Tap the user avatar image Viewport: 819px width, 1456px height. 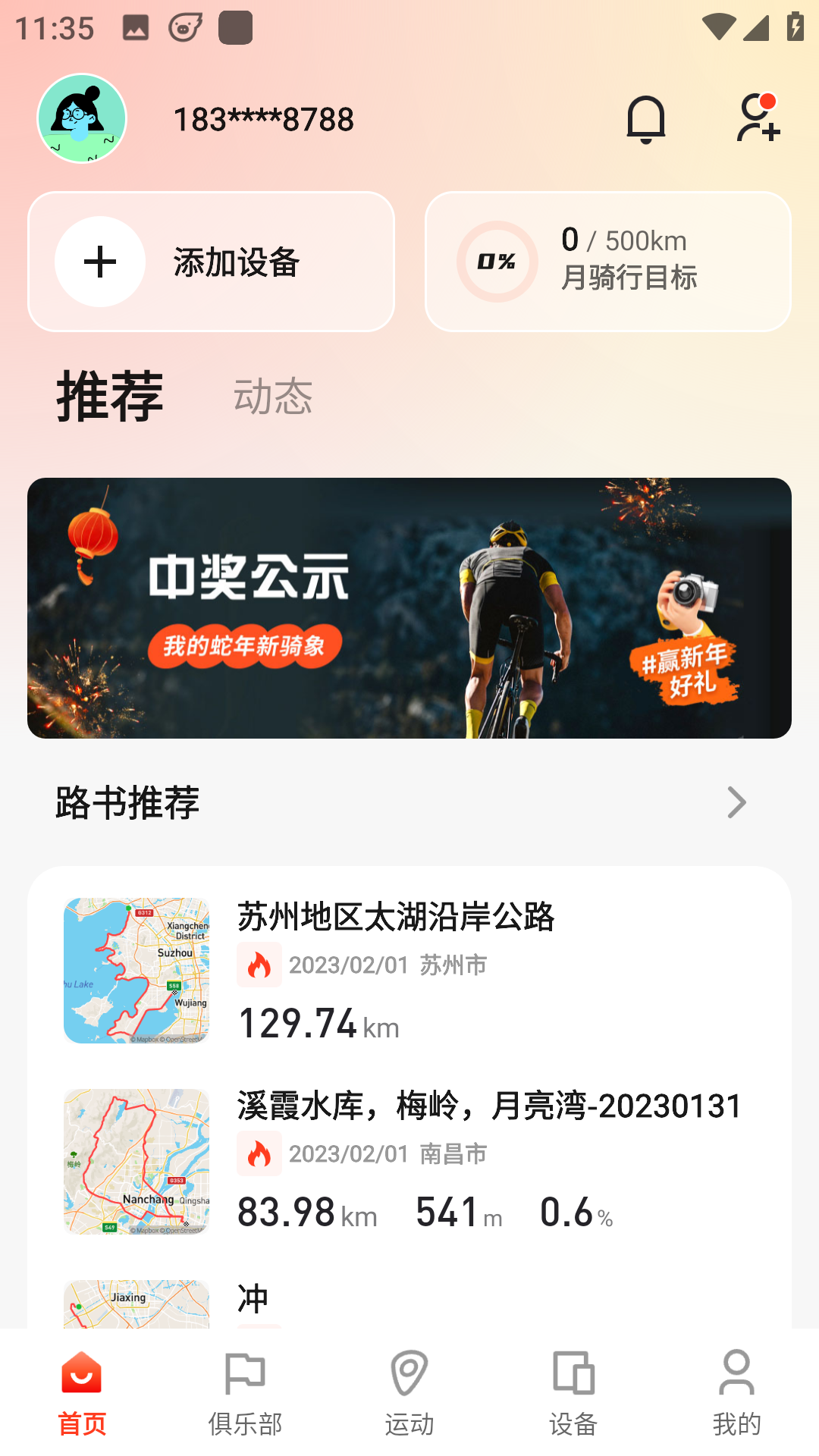[x=81, y=119]
